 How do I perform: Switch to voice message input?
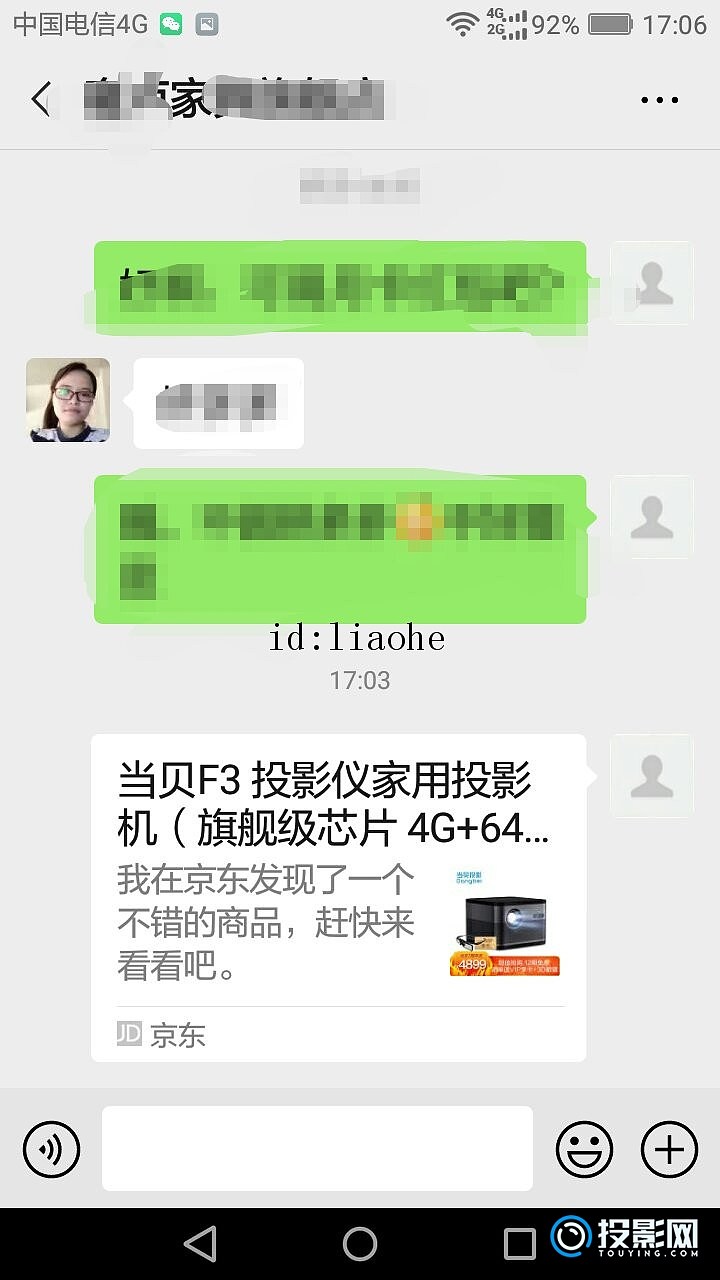coord(51,1149)
